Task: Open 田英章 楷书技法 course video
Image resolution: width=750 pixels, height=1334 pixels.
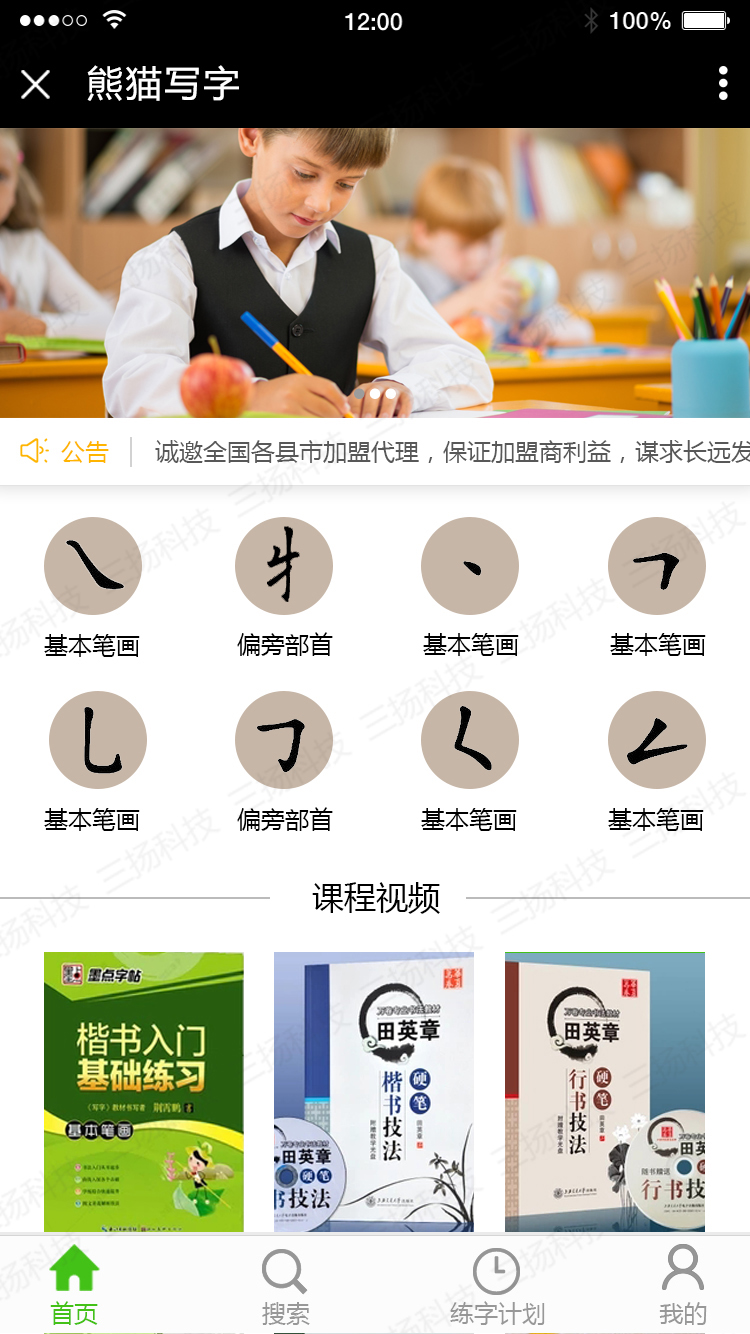Action: (374, 1092)
